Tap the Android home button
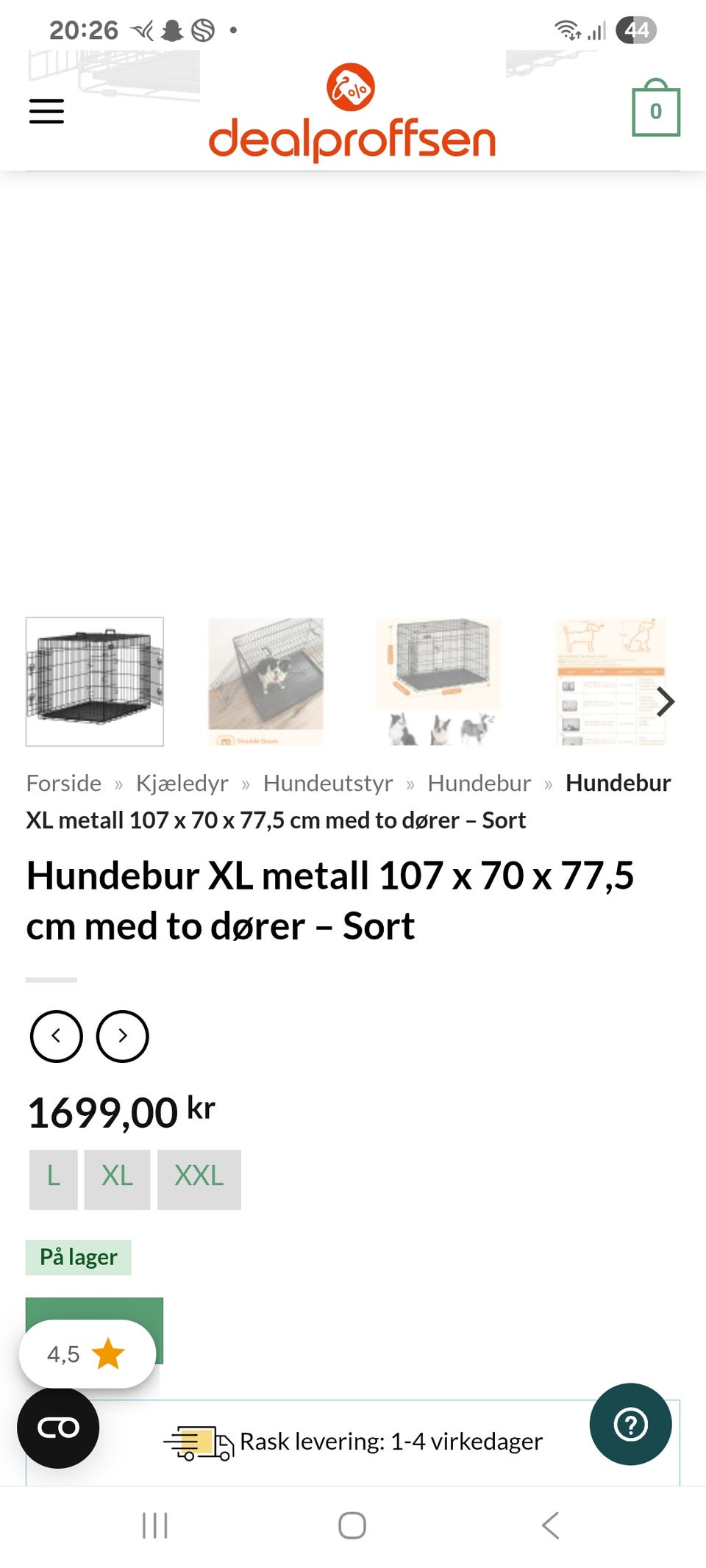Screen dimensions: 706x1568 pos(352,1525)
